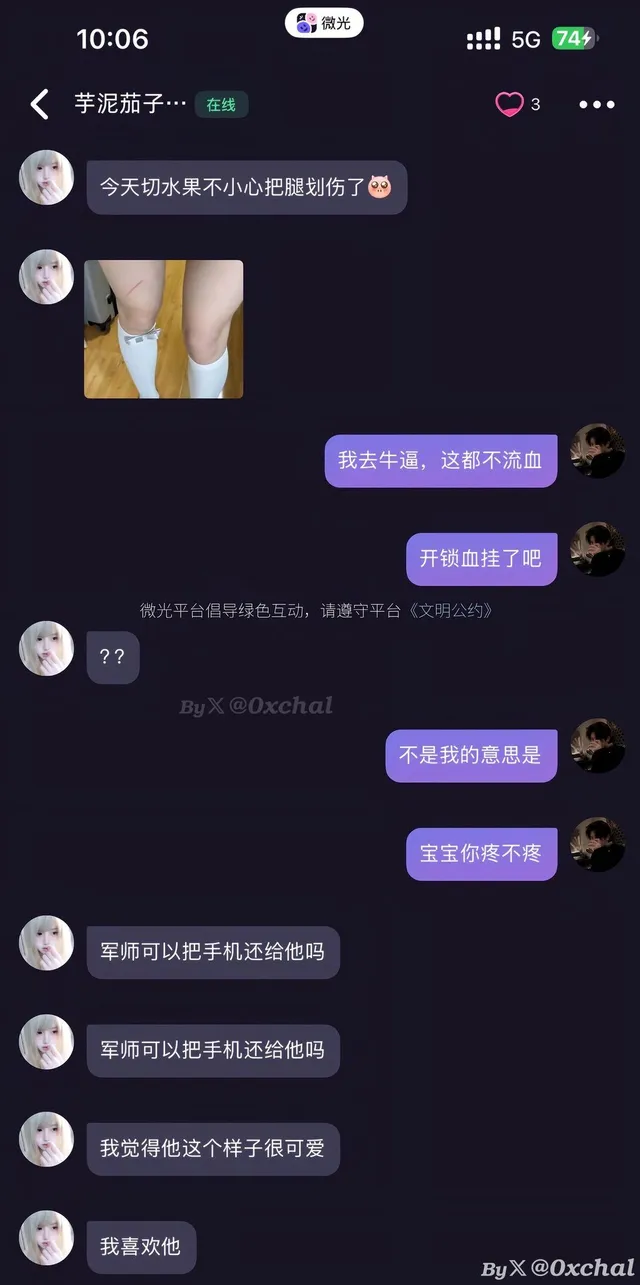
Task: Open the leg photo in the chat
Action: (x=163, y=329)
